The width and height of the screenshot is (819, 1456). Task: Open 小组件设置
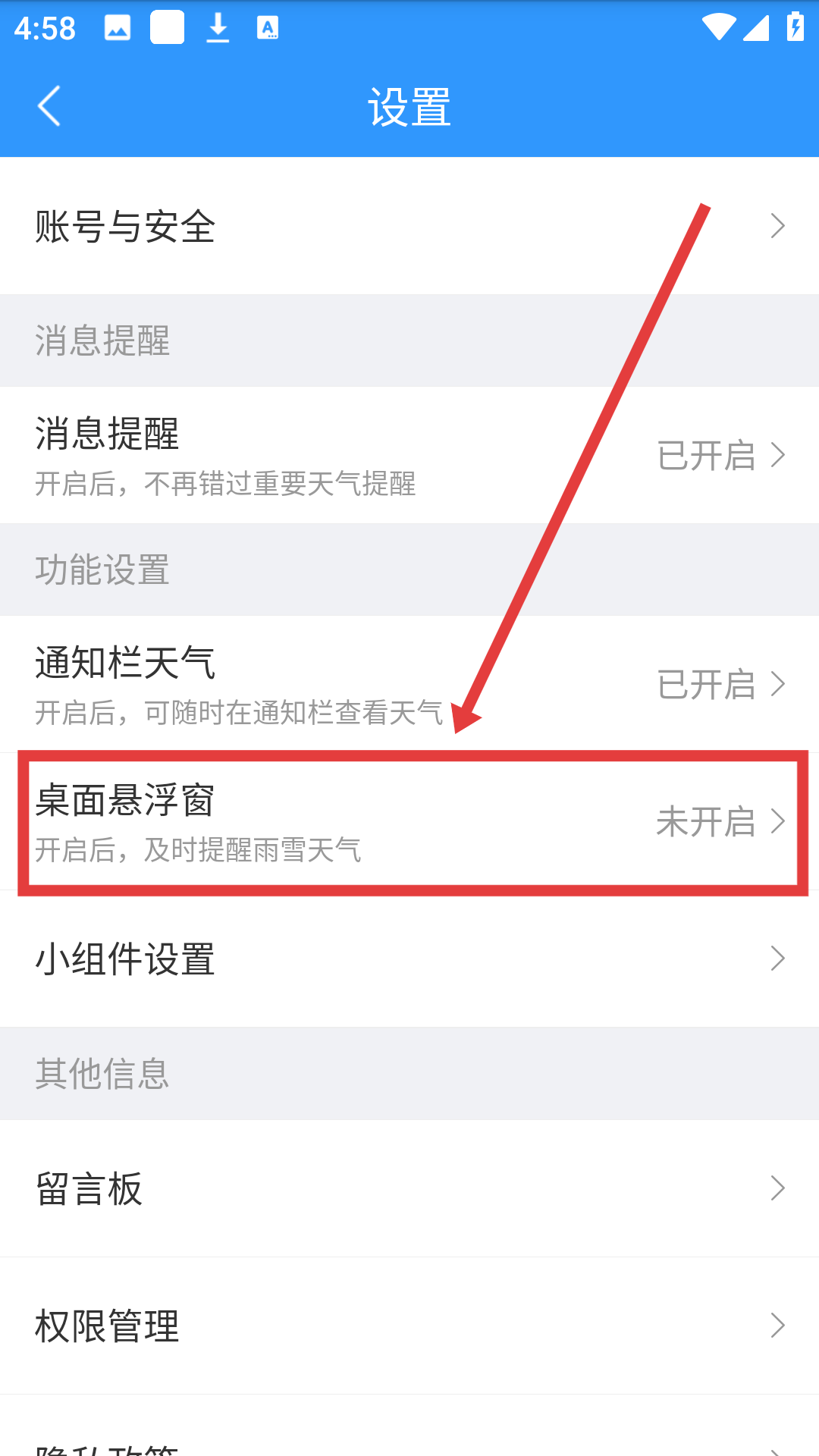[x=409, y=959]
